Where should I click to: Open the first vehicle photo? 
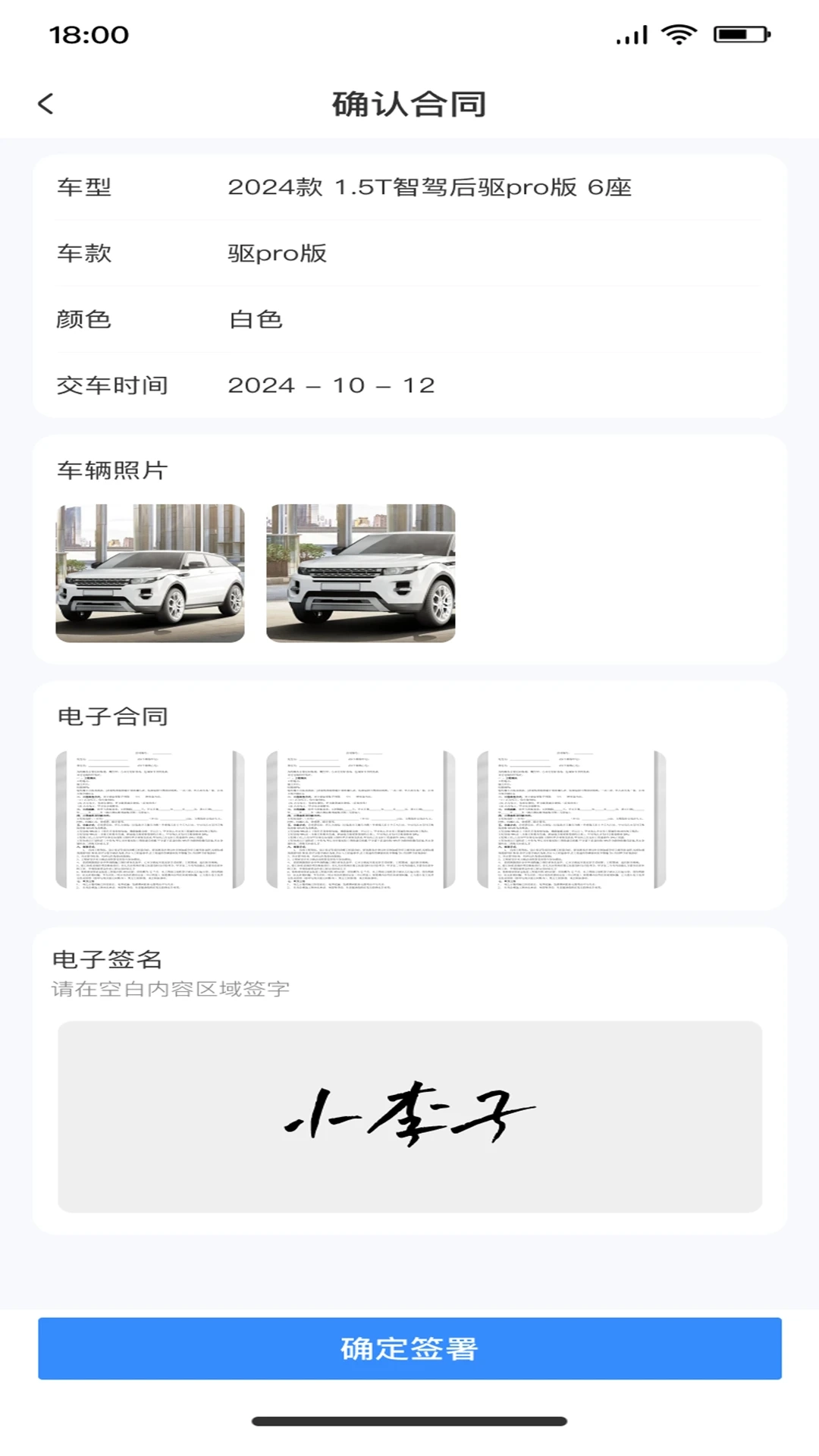click(x=150, y=573)
